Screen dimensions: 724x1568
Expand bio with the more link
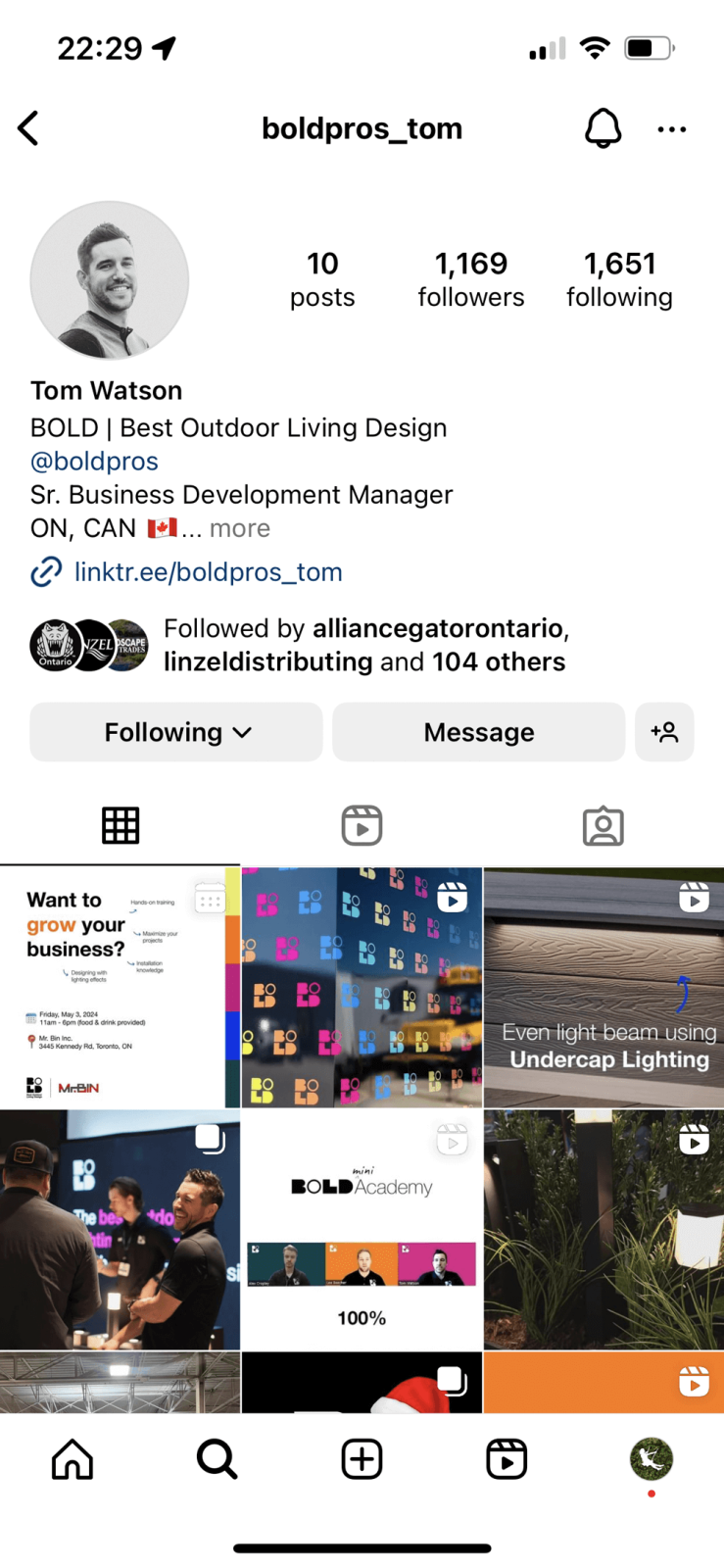coord(239,528)
